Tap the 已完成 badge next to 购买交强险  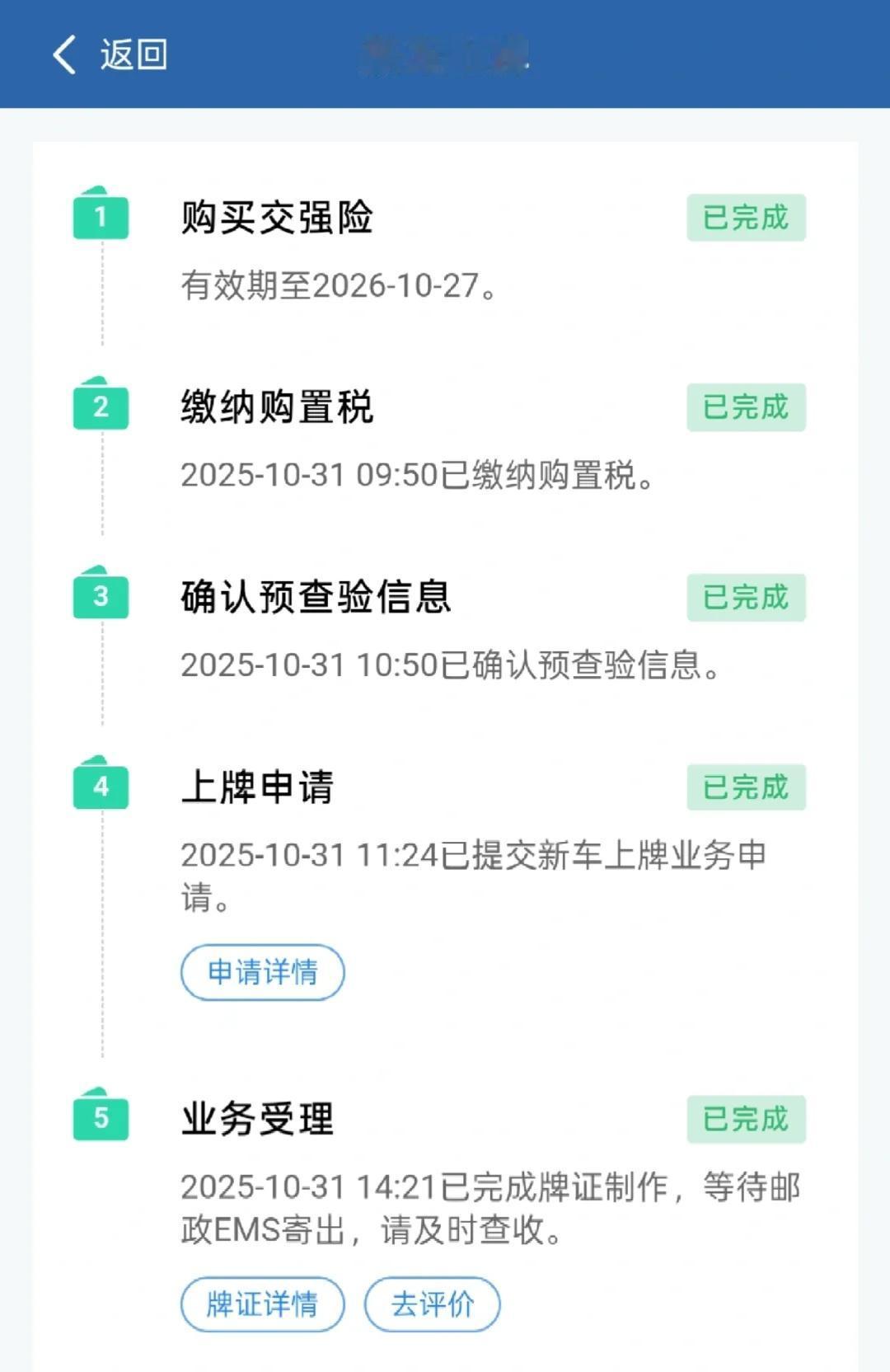click(746, 216)
